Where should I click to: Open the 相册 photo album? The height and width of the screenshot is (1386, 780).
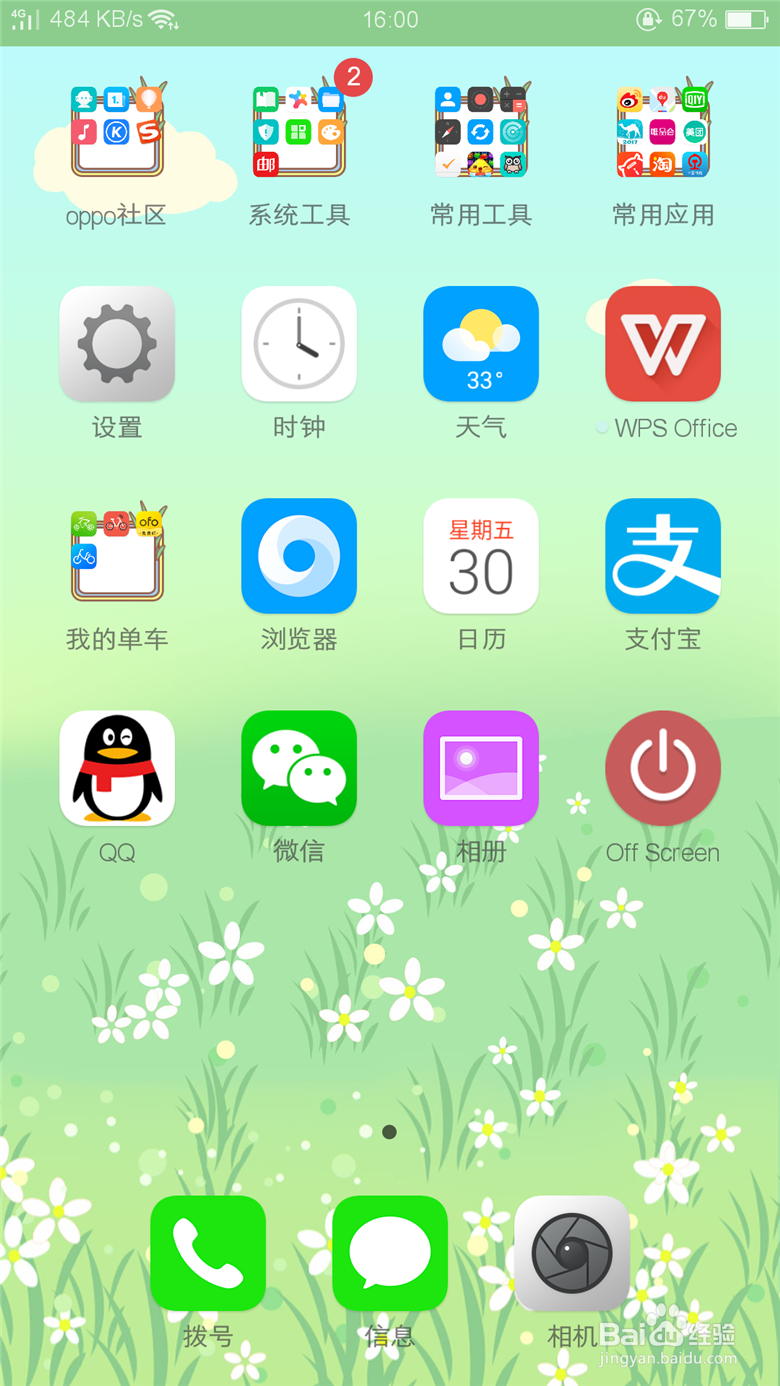481,769
